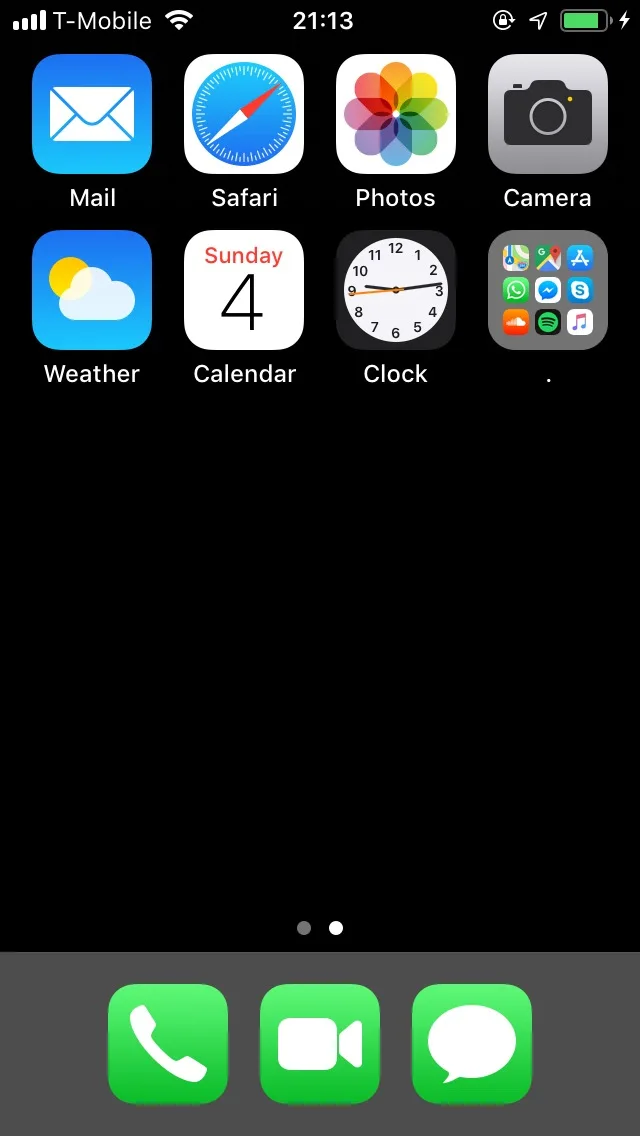This screenshot has height=1136, width=640.
Task: Open Messages from the dock
Action: [472, 1043]
